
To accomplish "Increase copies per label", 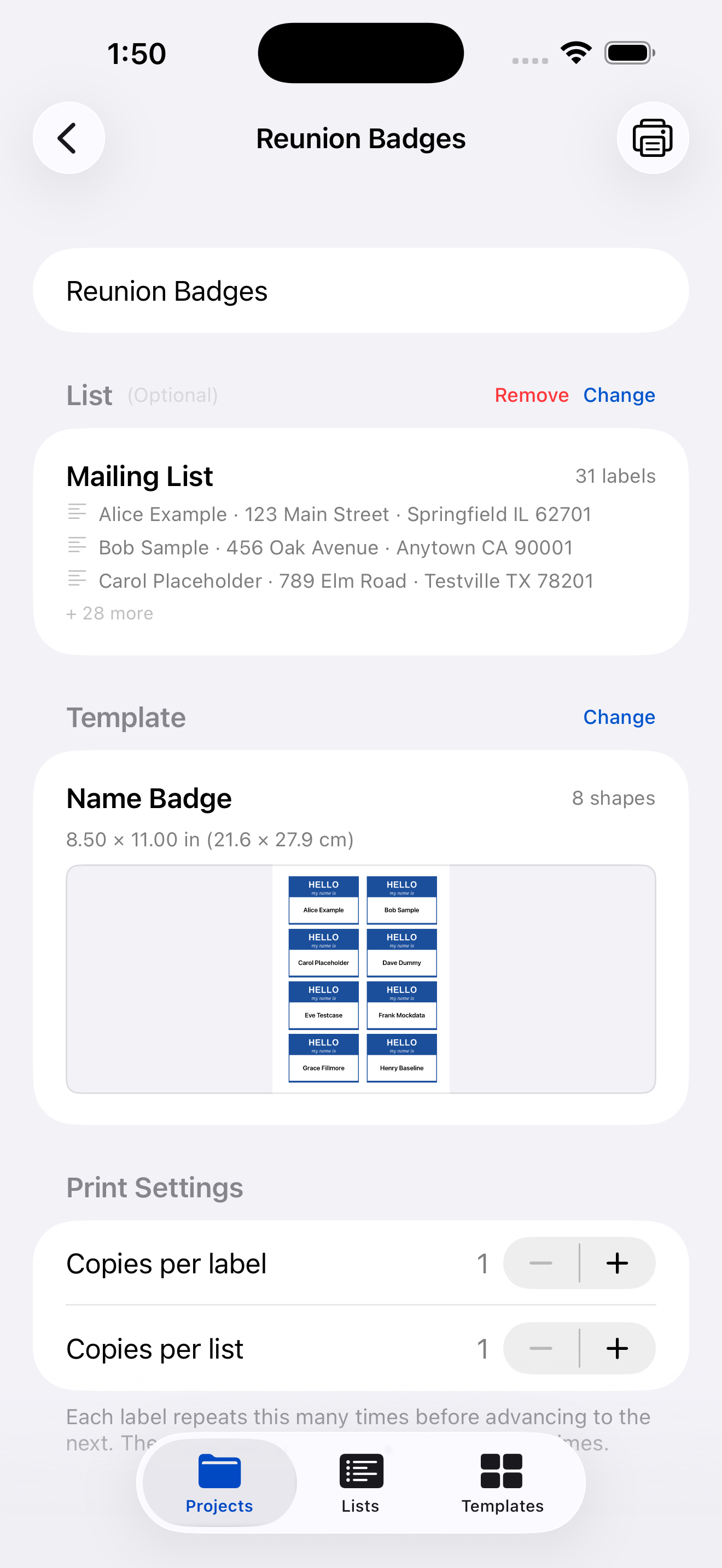I will coord(618,1263).
